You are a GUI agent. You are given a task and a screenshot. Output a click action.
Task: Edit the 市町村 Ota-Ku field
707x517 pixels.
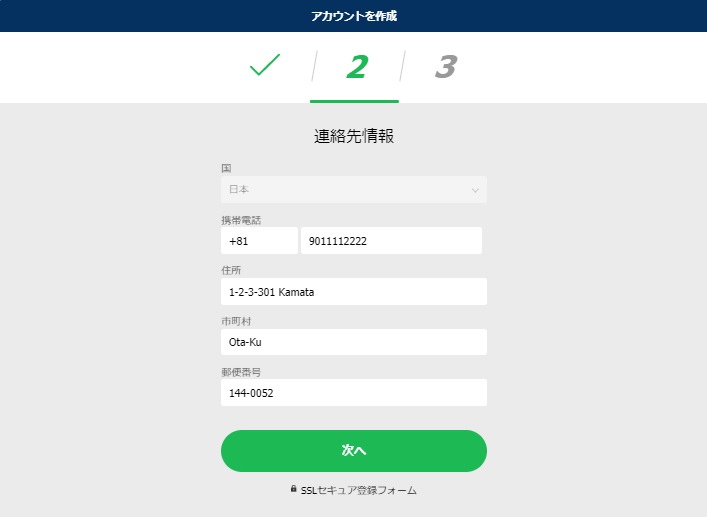[x=353, y=342]
